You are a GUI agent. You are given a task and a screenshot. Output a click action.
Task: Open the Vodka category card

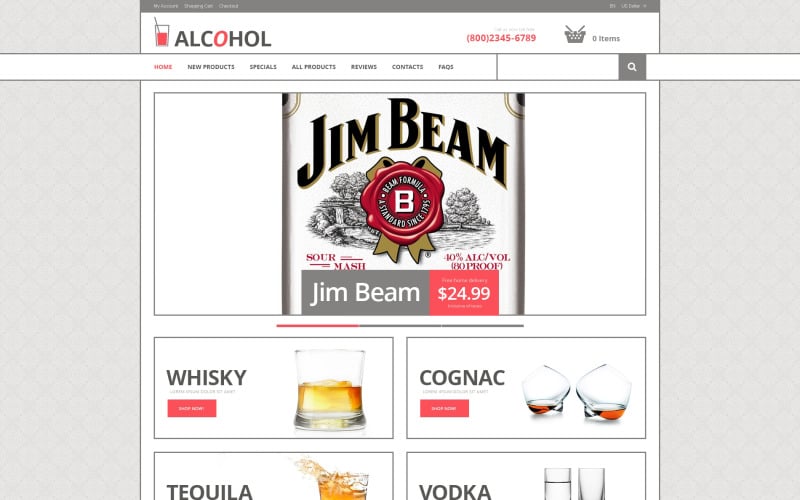click(526, 480)
